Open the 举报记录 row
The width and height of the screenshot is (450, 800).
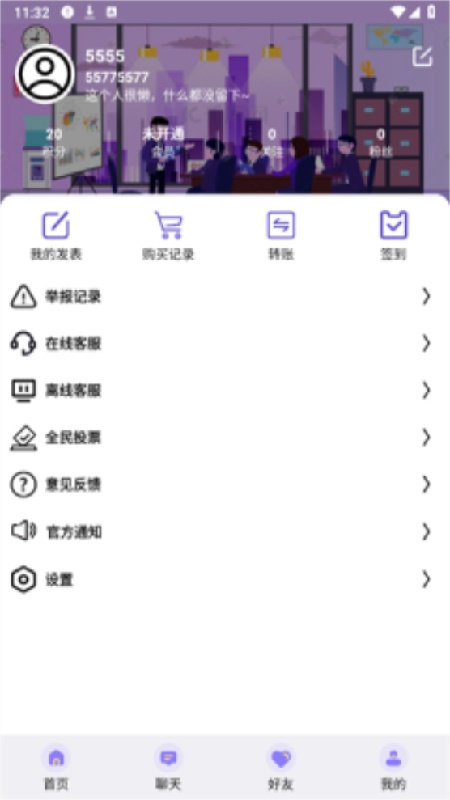point(225,296)
